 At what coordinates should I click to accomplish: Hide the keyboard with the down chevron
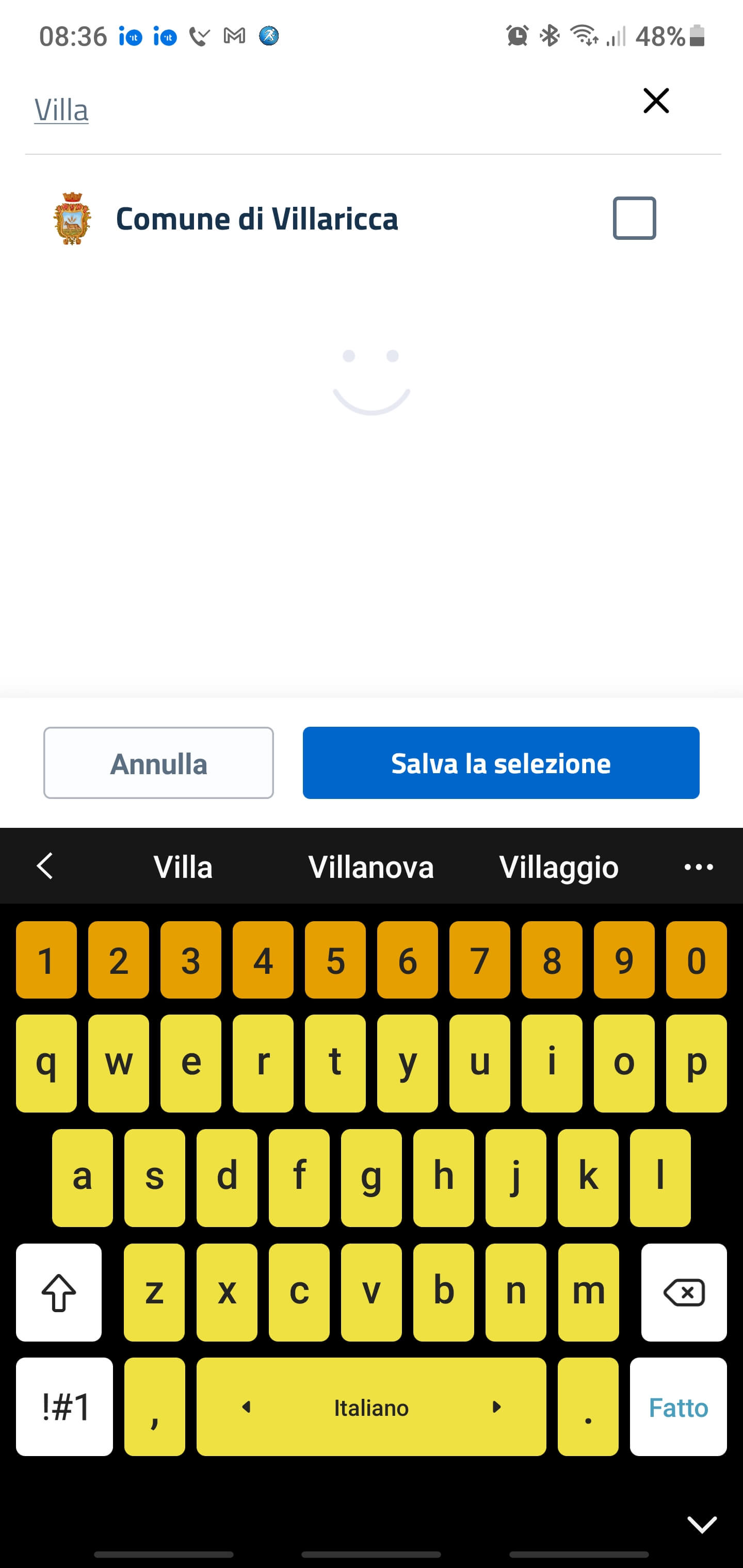[702, 1524]
